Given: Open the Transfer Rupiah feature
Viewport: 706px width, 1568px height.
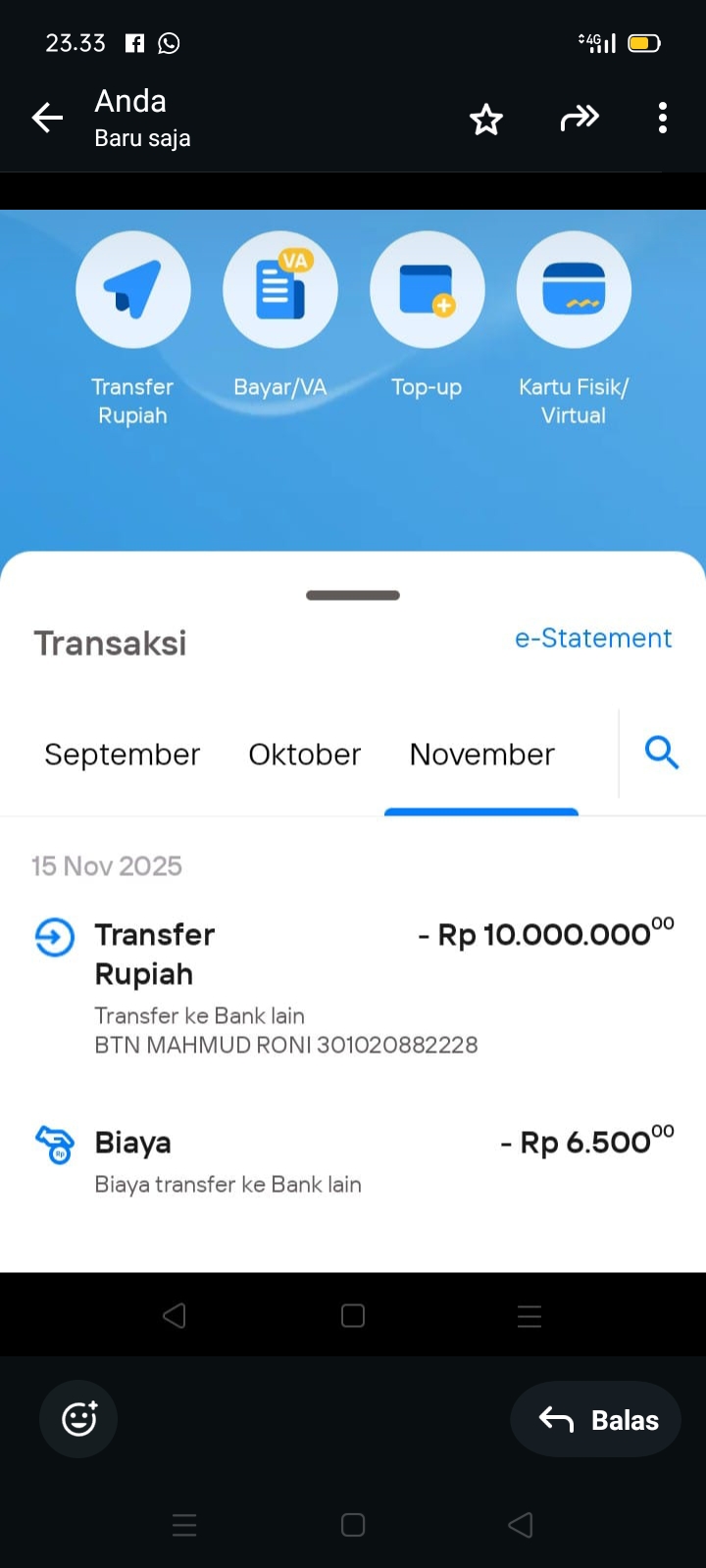Looking at the screenshot, I should coord(132,289).
